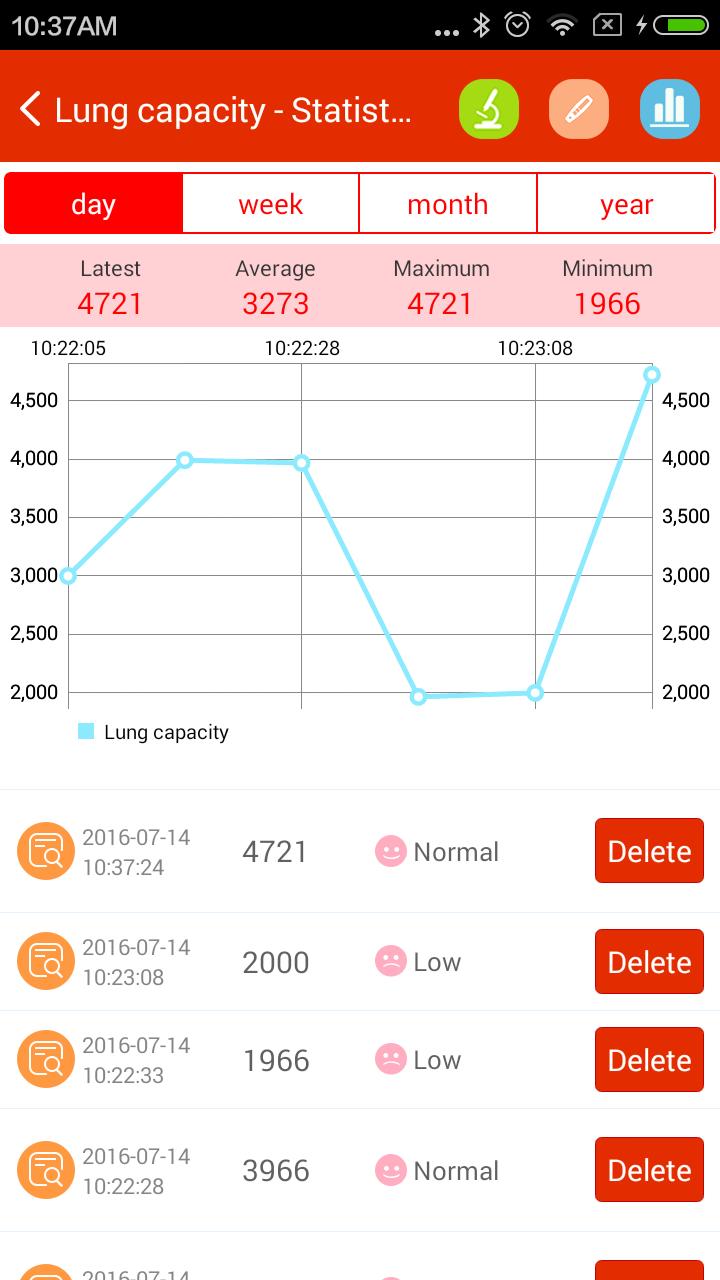Tap the document icon beside the 2000 reading

(x=46, y=961)
